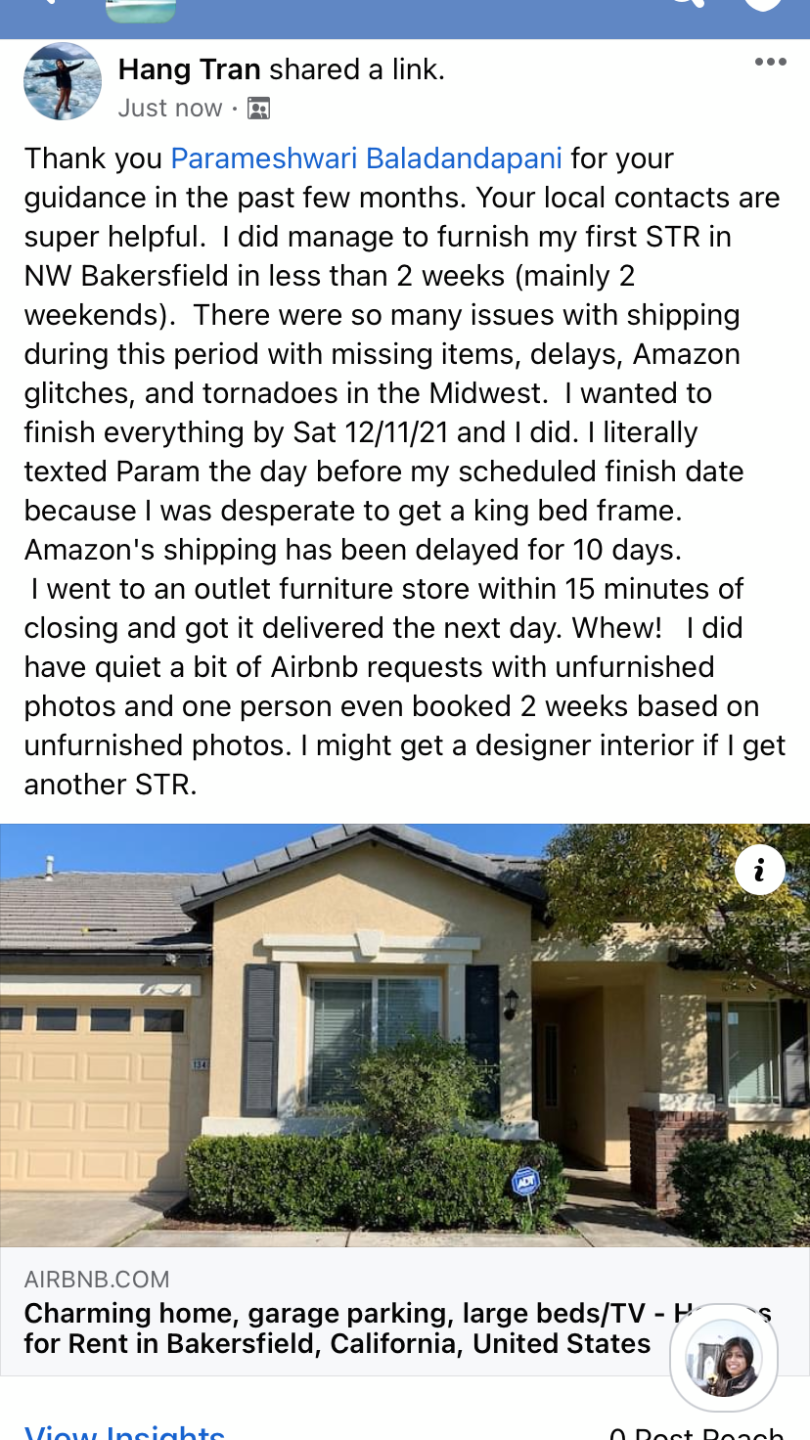Open the floating chat head bubble
Viewport: 810px width, 1440px height.
click(724, 1357)
